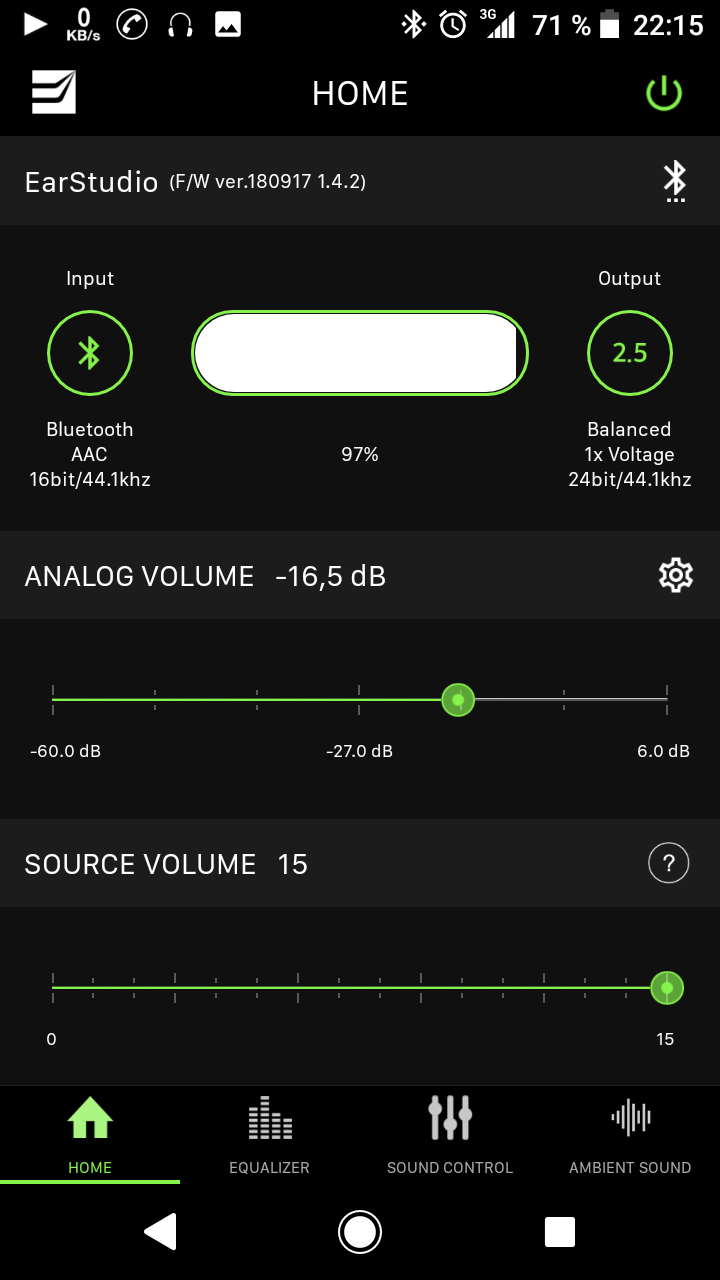This screenshot has height=1280, width=720.
Task: Show source volume help
Action: pos(669,863)
